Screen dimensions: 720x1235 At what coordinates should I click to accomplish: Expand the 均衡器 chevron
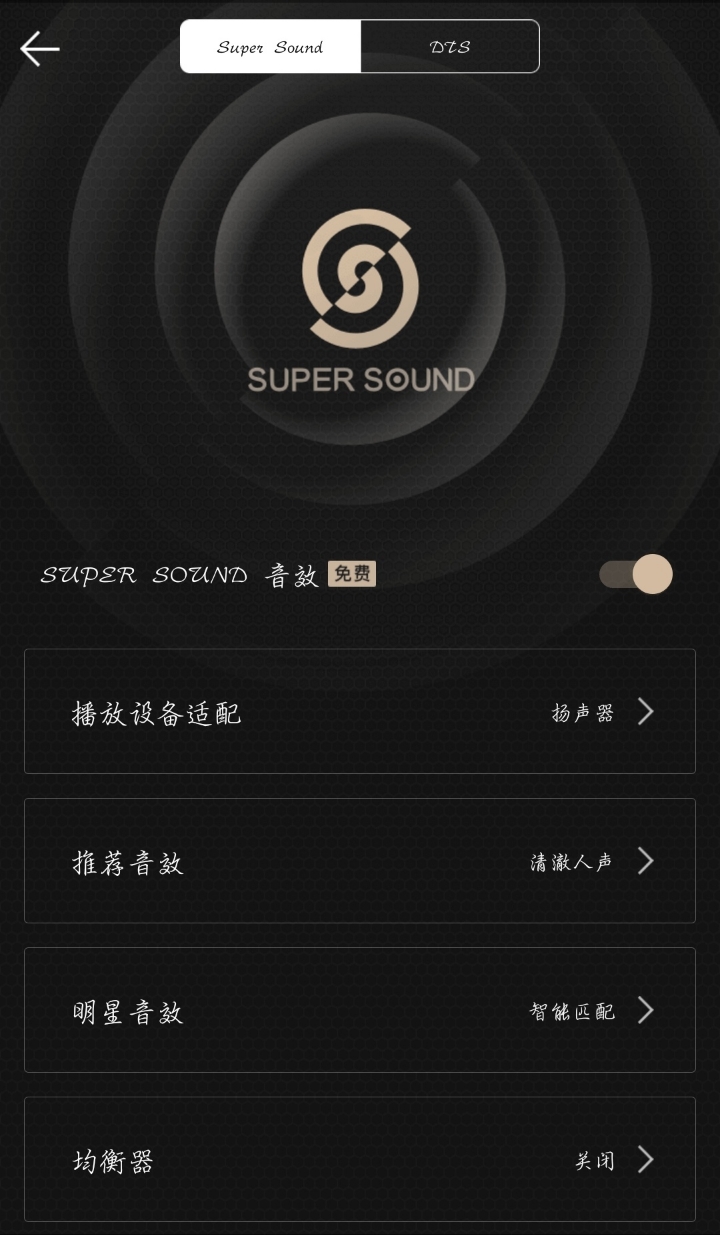pyautogui.click(x=645, y=1160)
